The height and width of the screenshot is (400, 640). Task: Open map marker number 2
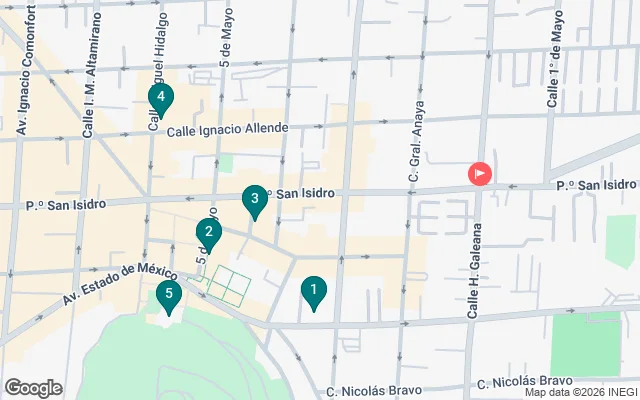click(208, 234)
